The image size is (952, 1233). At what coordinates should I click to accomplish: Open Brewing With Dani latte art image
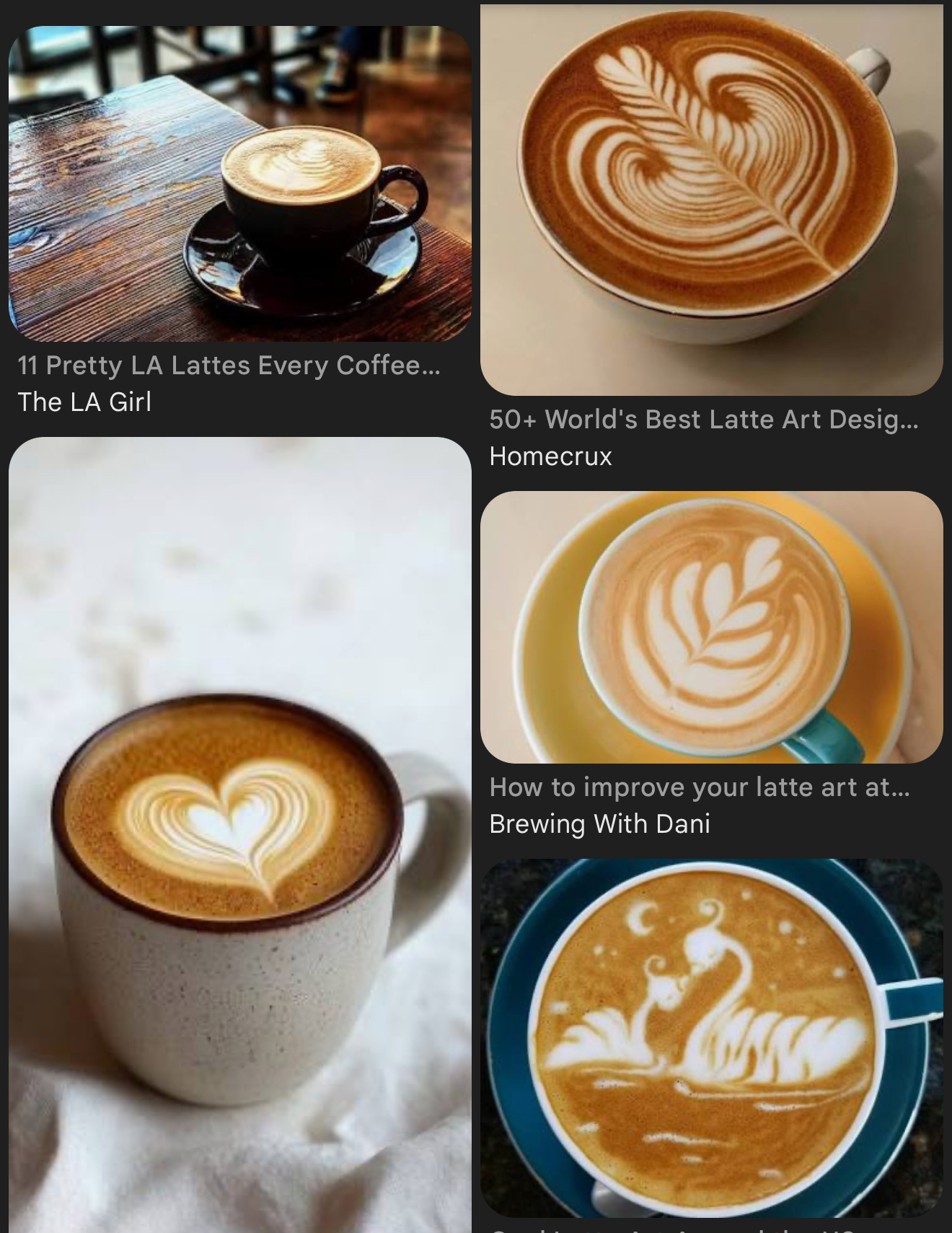tap(711, 627)
